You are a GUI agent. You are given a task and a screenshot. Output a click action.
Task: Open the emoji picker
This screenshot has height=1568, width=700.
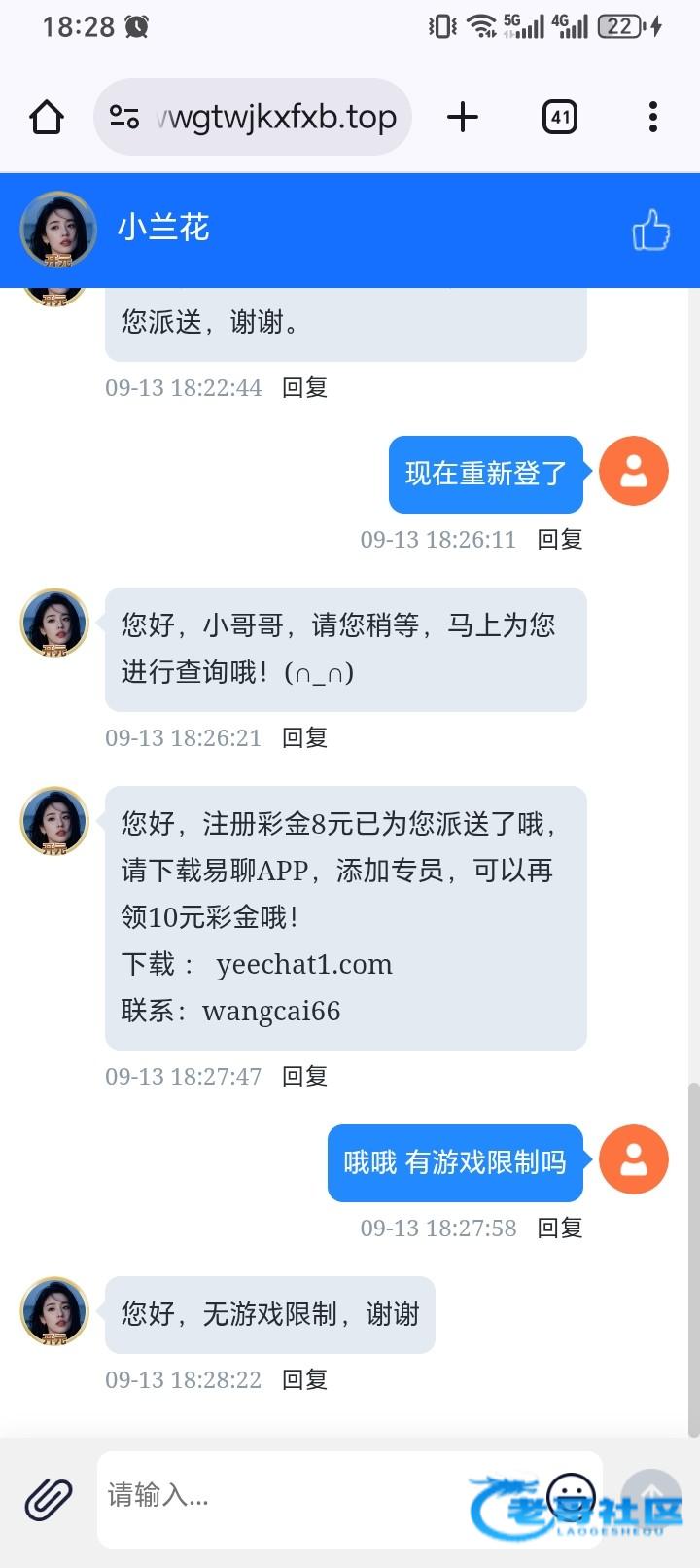click(x=572, y=1495)
